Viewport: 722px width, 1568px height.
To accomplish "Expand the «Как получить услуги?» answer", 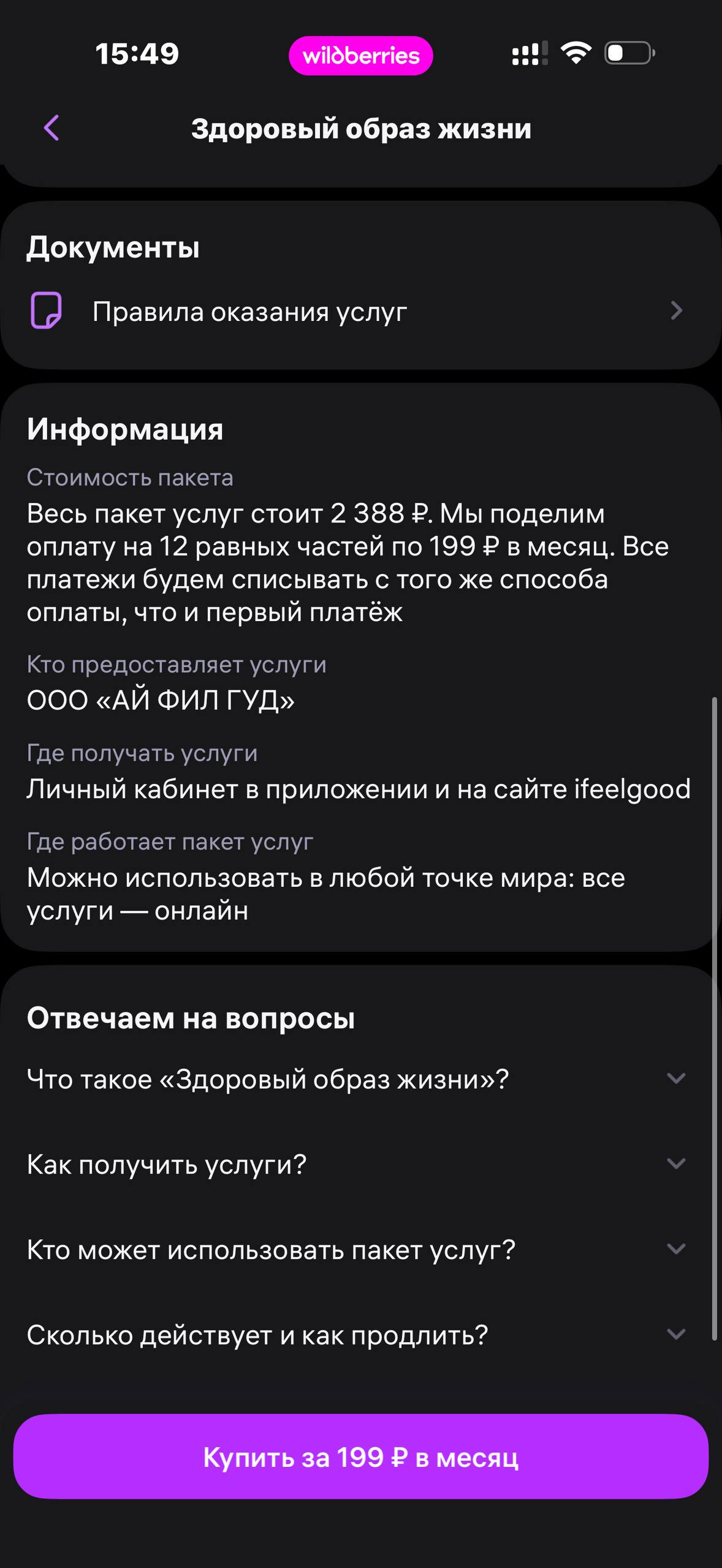I will coord(360,1164).
